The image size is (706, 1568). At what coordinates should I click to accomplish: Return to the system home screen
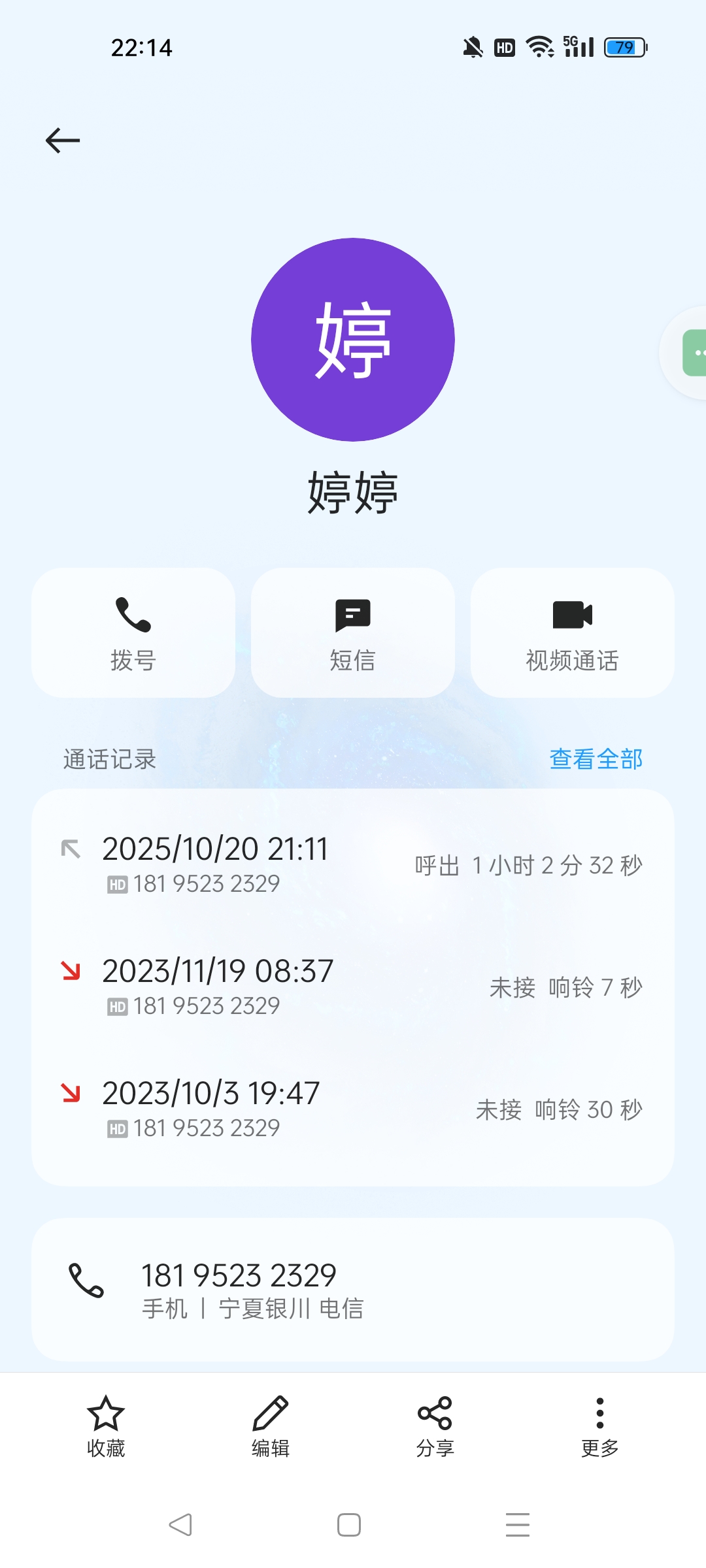(349, 1525)
